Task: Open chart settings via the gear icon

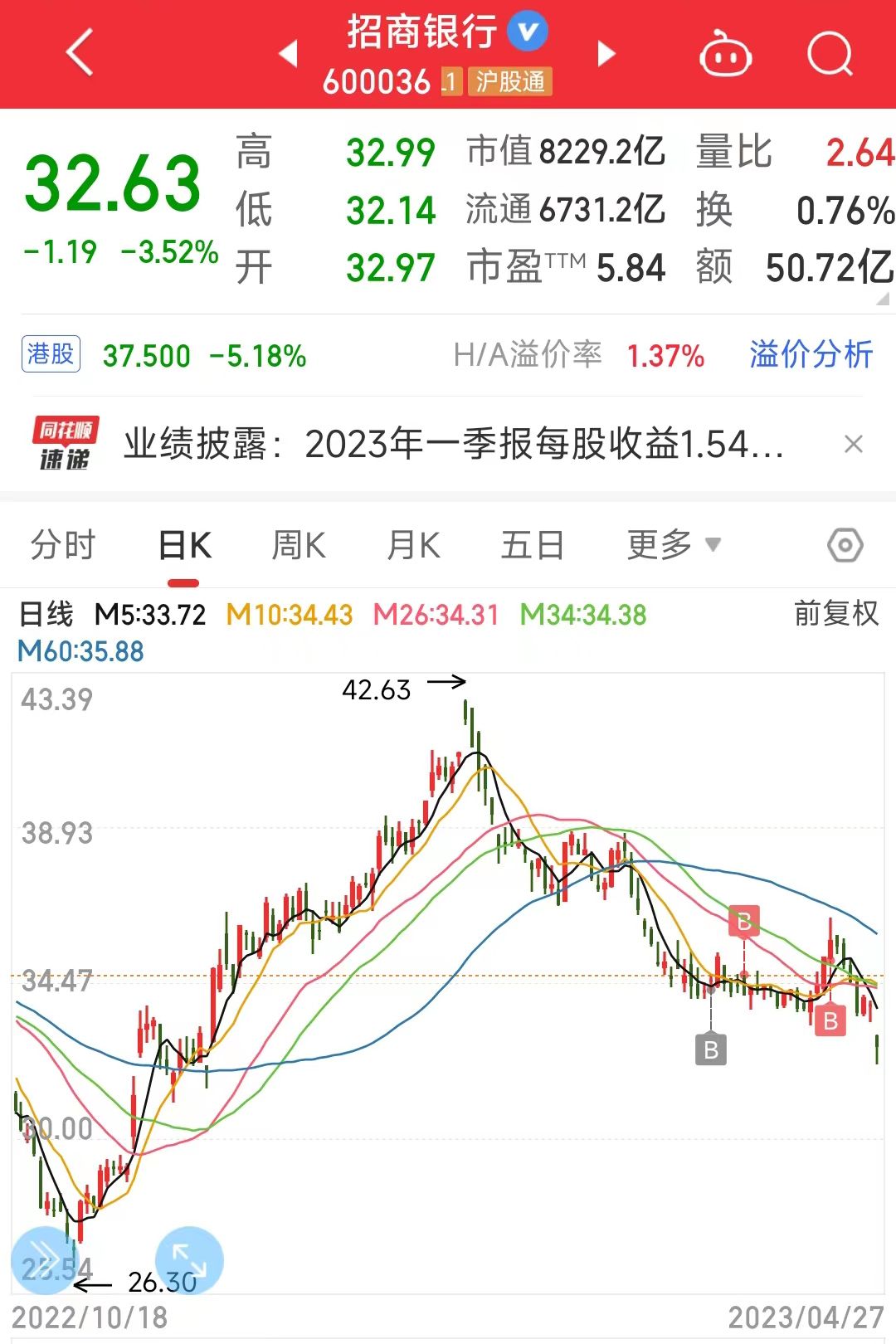Action: [x=845, y=545]
